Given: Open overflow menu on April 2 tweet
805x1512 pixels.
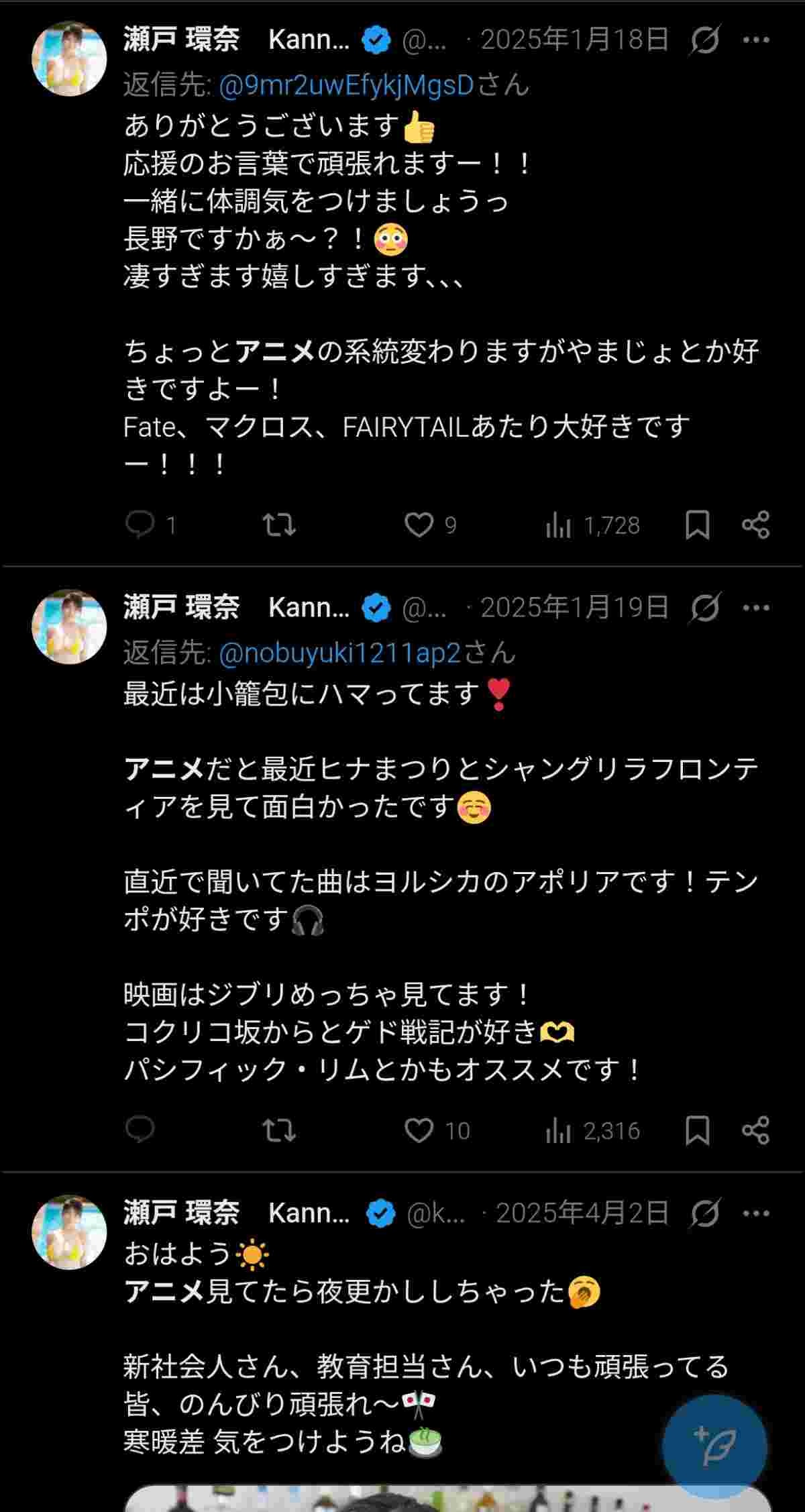Looking at the screenshot, I should click(x=756, y=1213).
